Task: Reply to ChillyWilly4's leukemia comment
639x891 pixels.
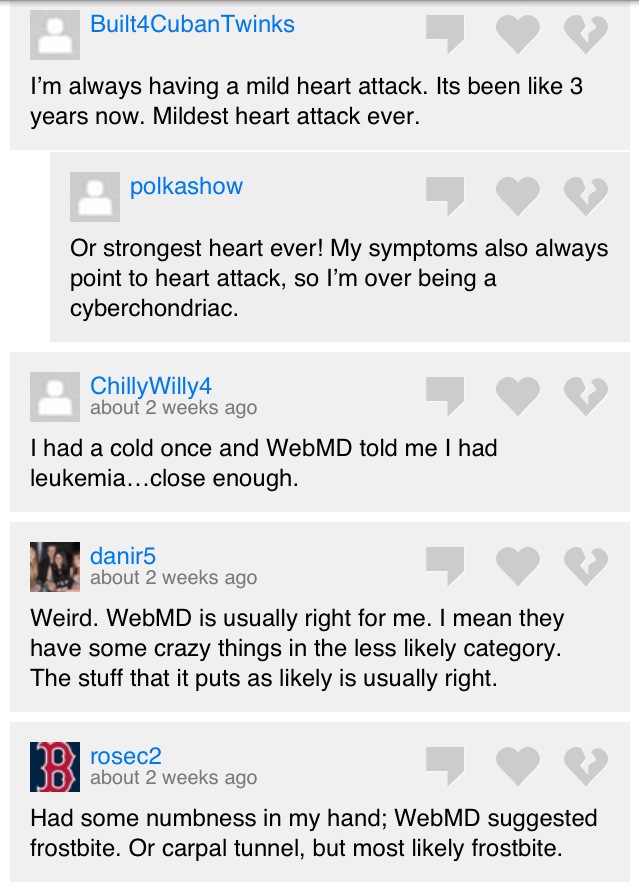Action: tap(445, 396)
